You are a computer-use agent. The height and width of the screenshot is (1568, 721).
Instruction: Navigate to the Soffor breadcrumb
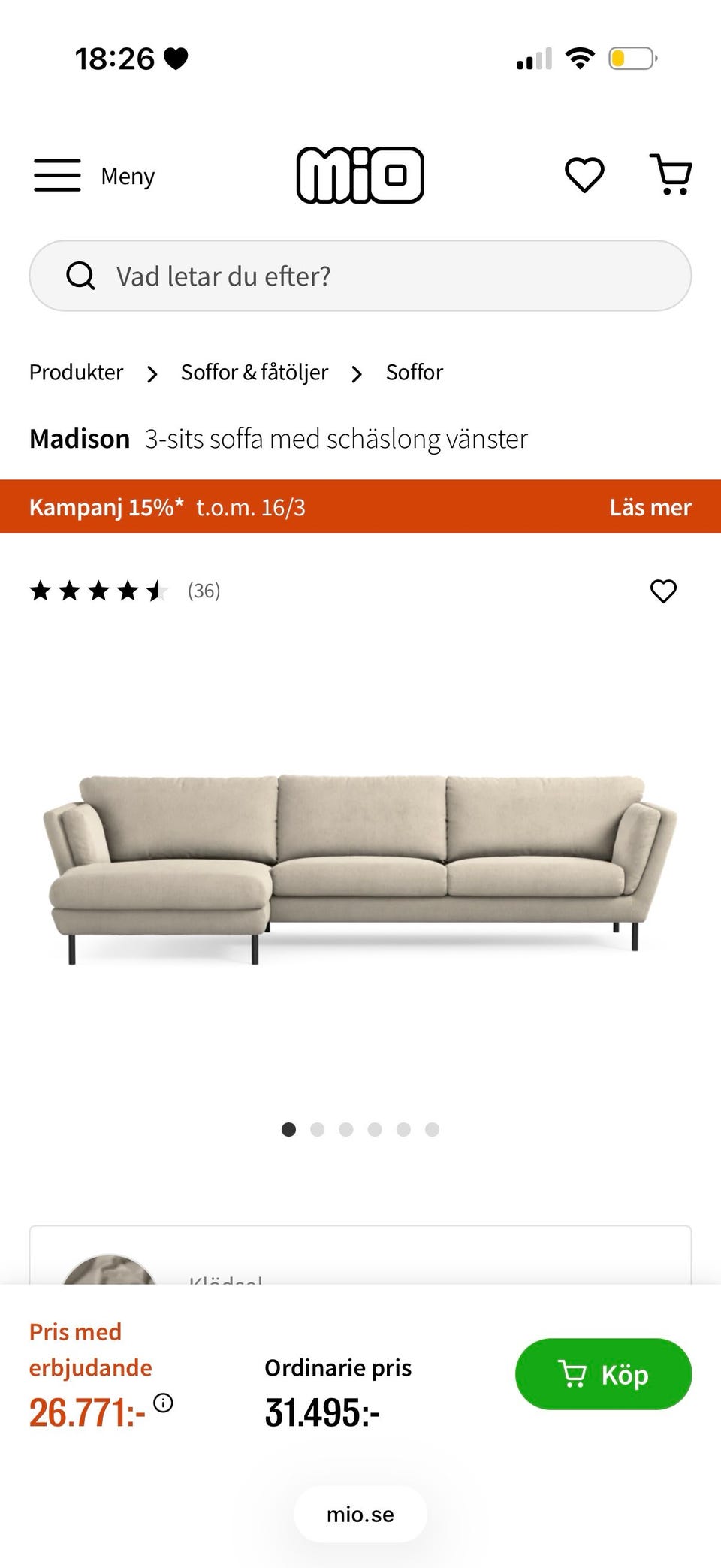click(414, 372)
